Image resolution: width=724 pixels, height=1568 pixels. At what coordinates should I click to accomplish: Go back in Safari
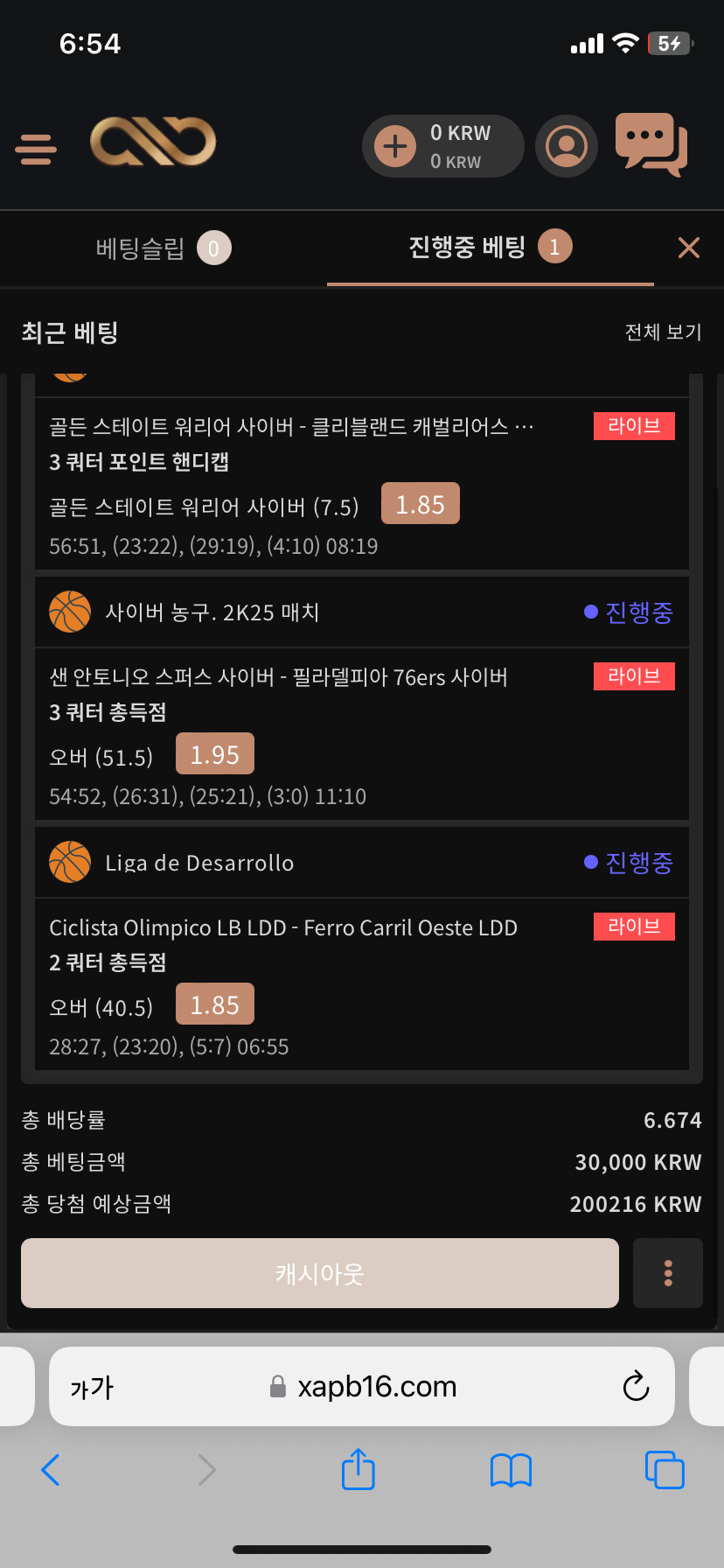coord(51,1470)
